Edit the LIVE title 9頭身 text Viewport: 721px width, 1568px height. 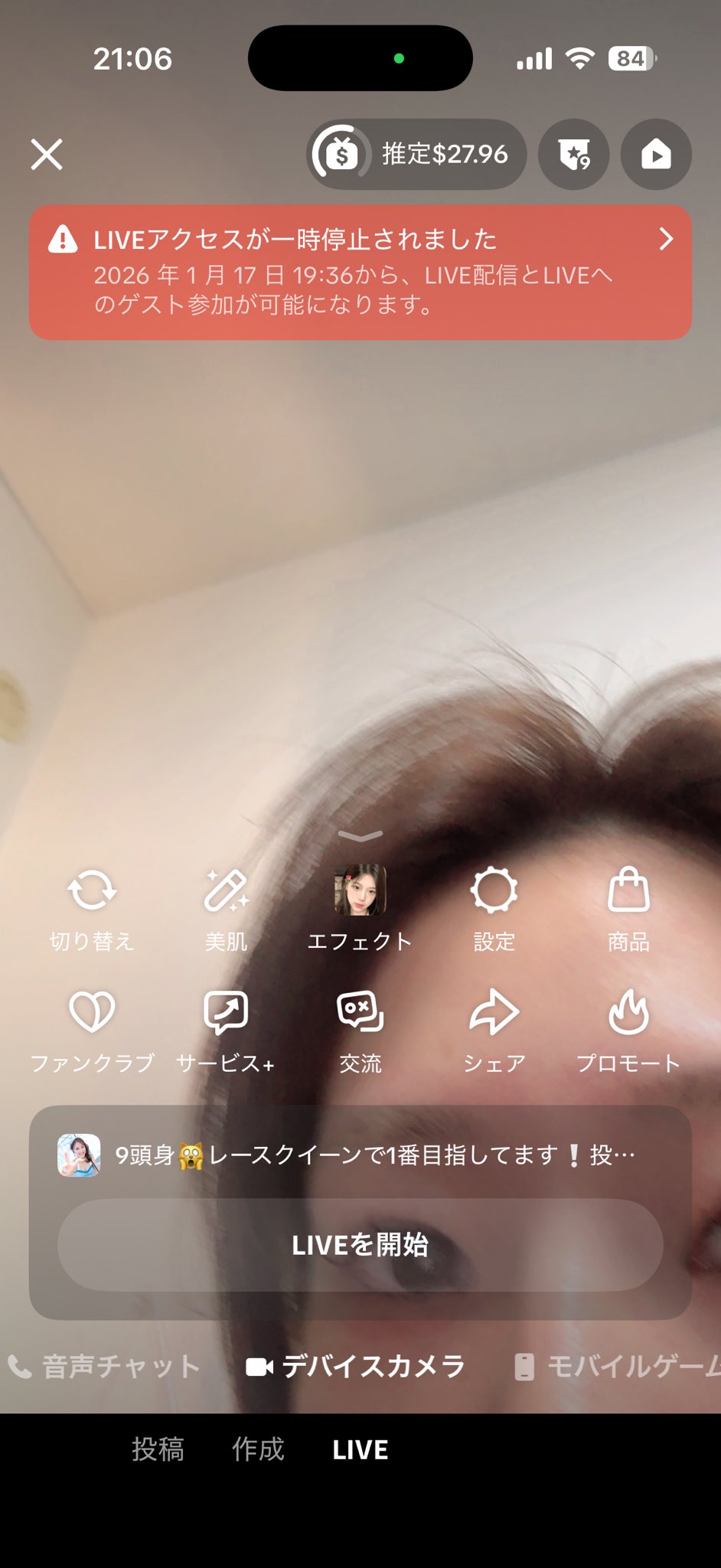(375, 1155)
